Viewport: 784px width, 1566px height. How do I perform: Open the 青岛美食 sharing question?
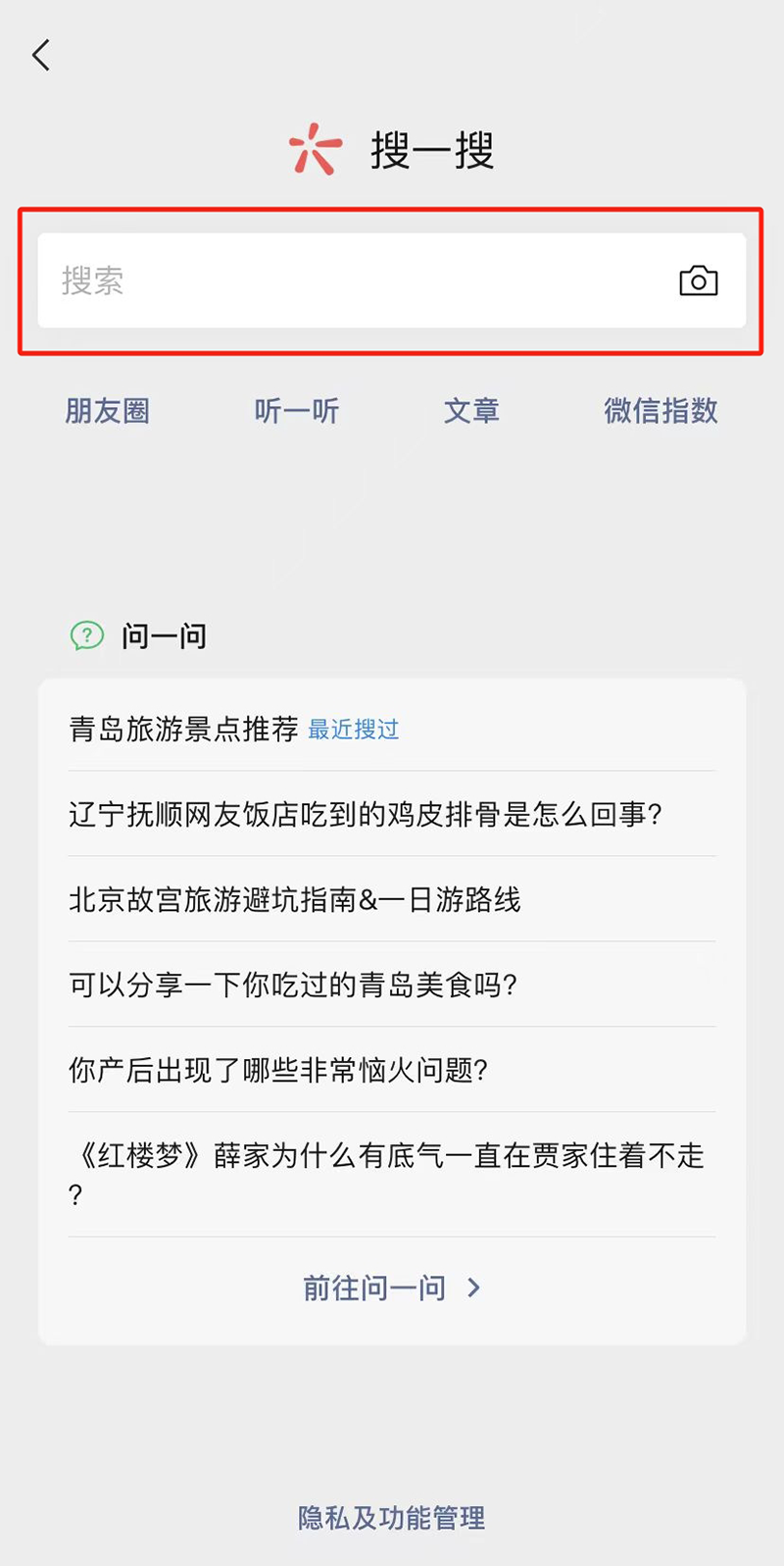[292, 985]
